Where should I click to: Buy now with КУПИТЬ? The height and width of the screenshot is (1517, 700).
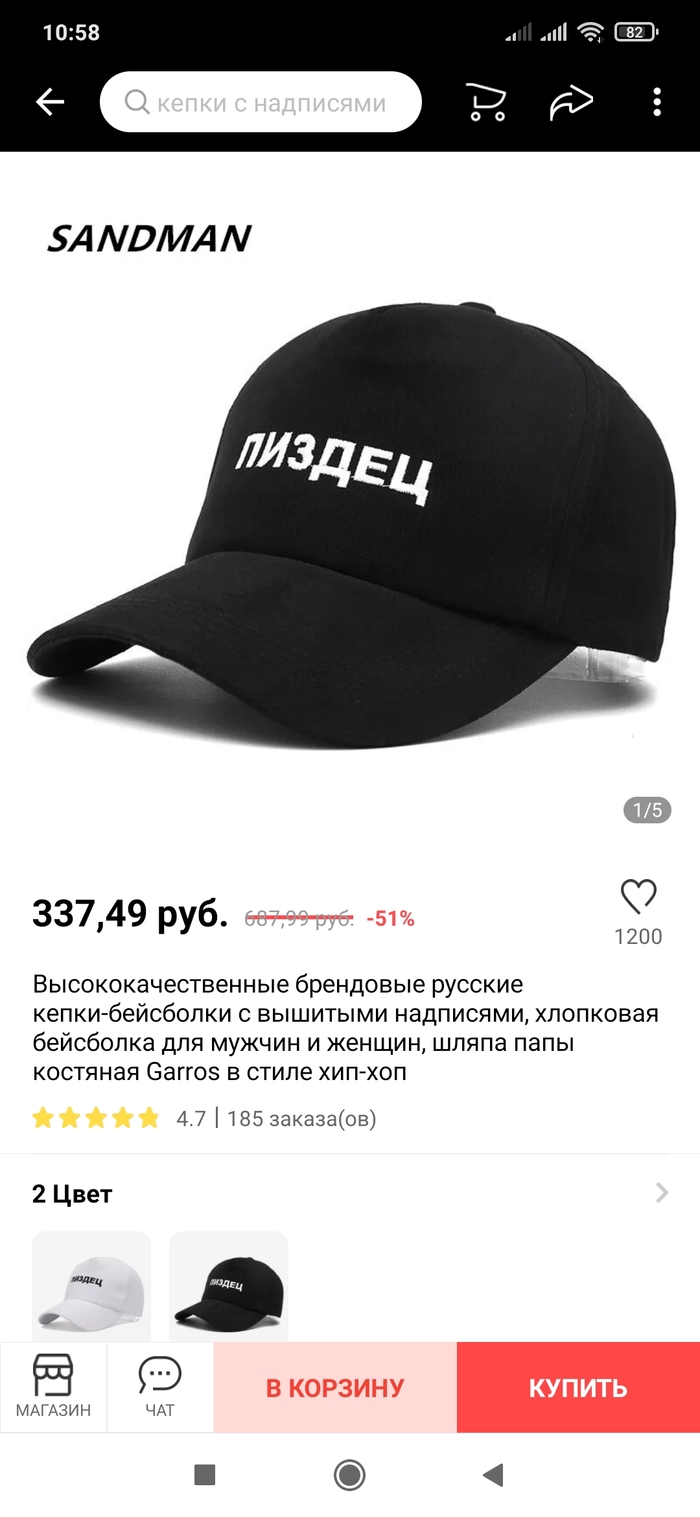[578, 1388]
